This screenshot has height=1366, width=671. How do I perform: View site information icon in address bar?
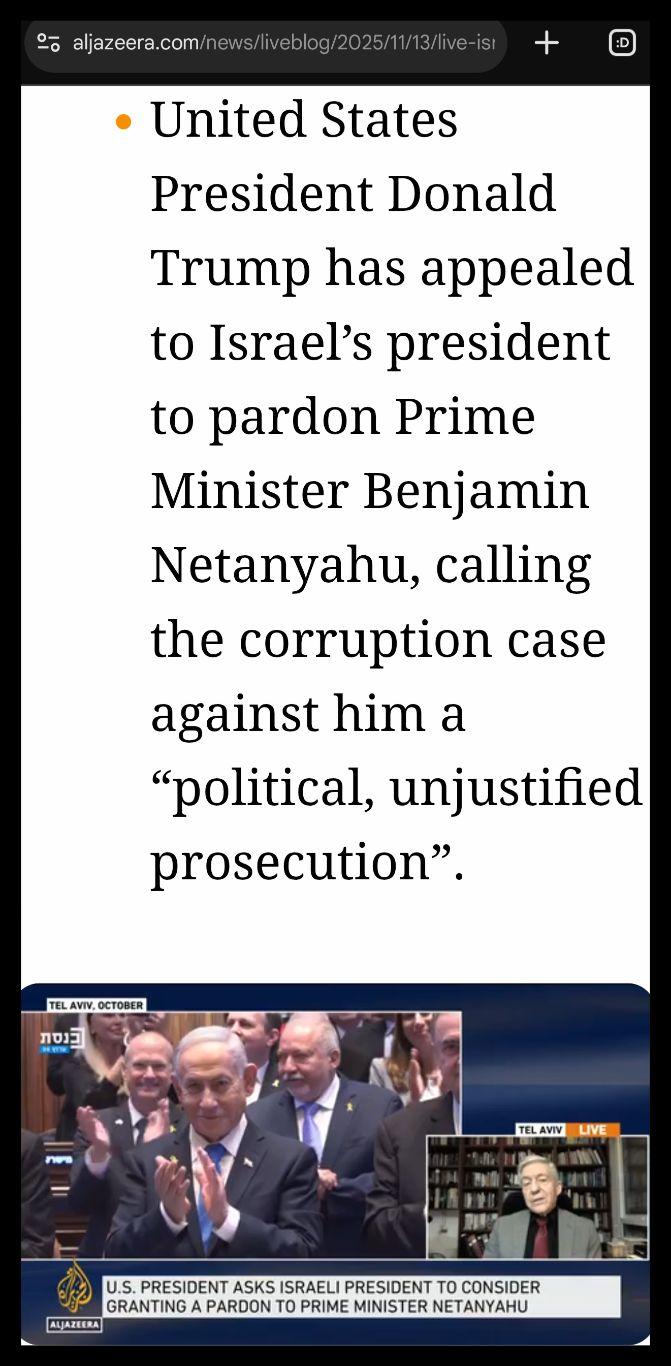[x=48, y=43]
